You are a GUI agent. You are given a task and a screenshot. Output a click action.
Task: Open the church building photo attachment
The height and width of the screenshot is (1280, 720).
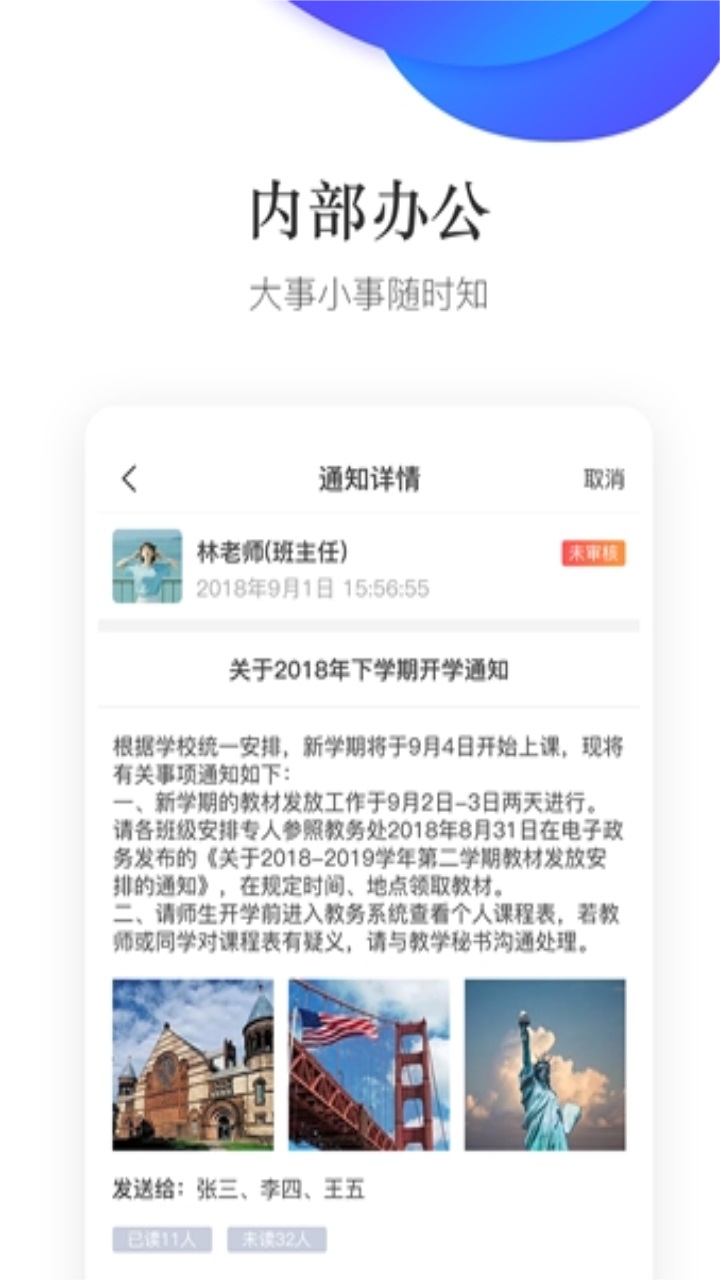pos(192,1063)
